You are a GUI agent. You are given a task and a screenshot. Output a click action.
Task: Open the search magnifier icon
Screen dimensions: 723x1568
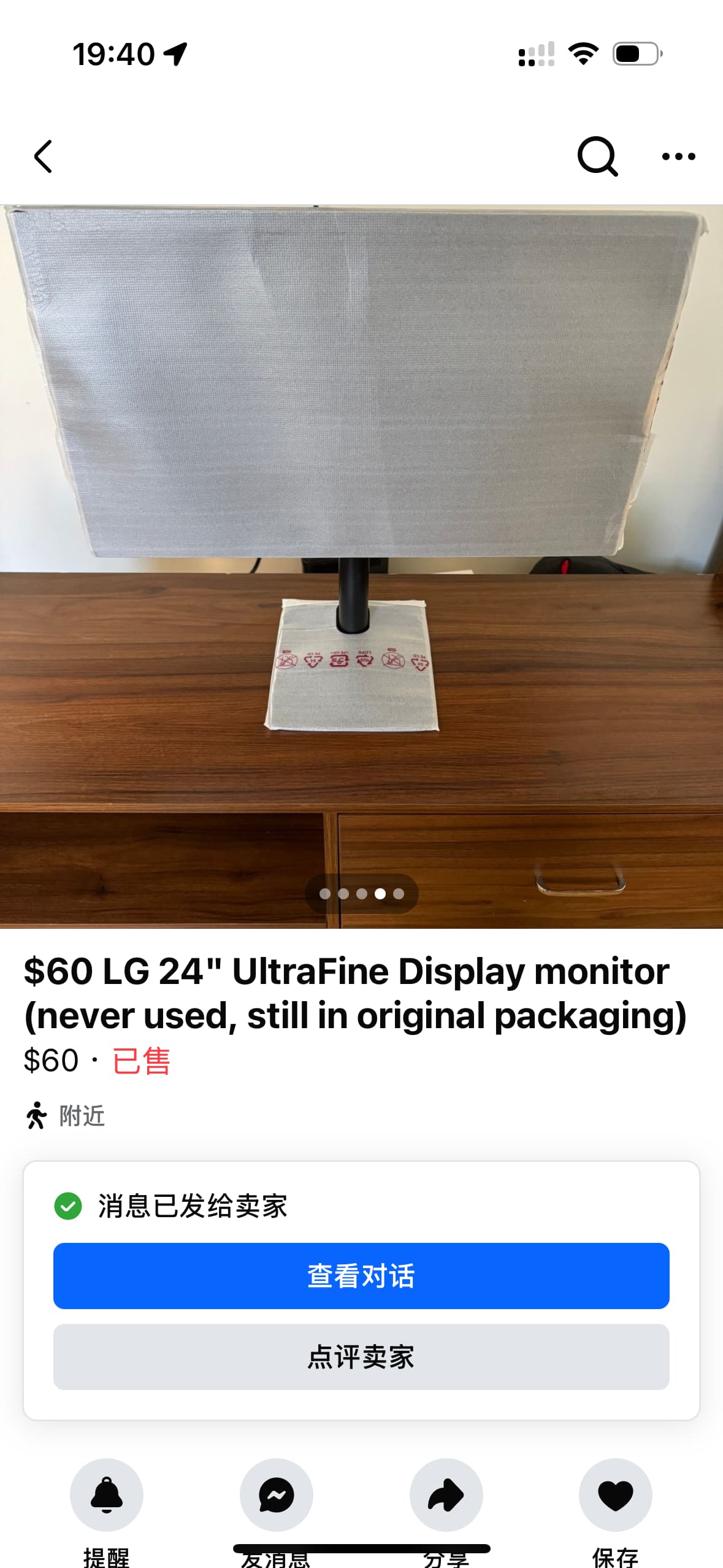coord(597,156)
